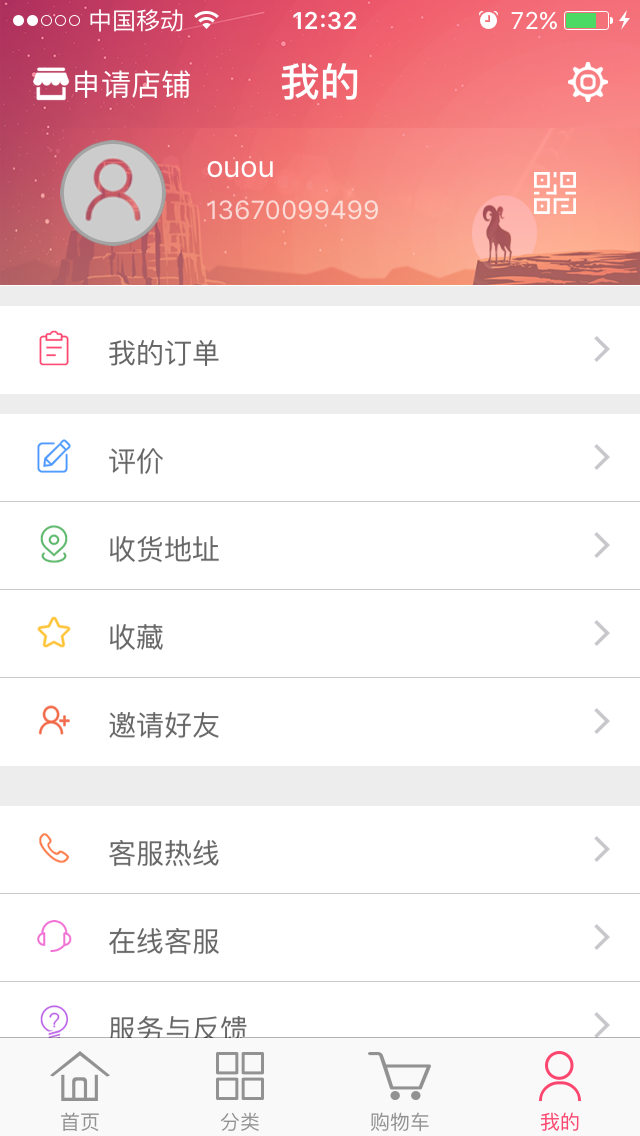The width and height of the screenshot is (640, 1136).
Task: View 收藏 favorites list
Action: pos(320,634)
